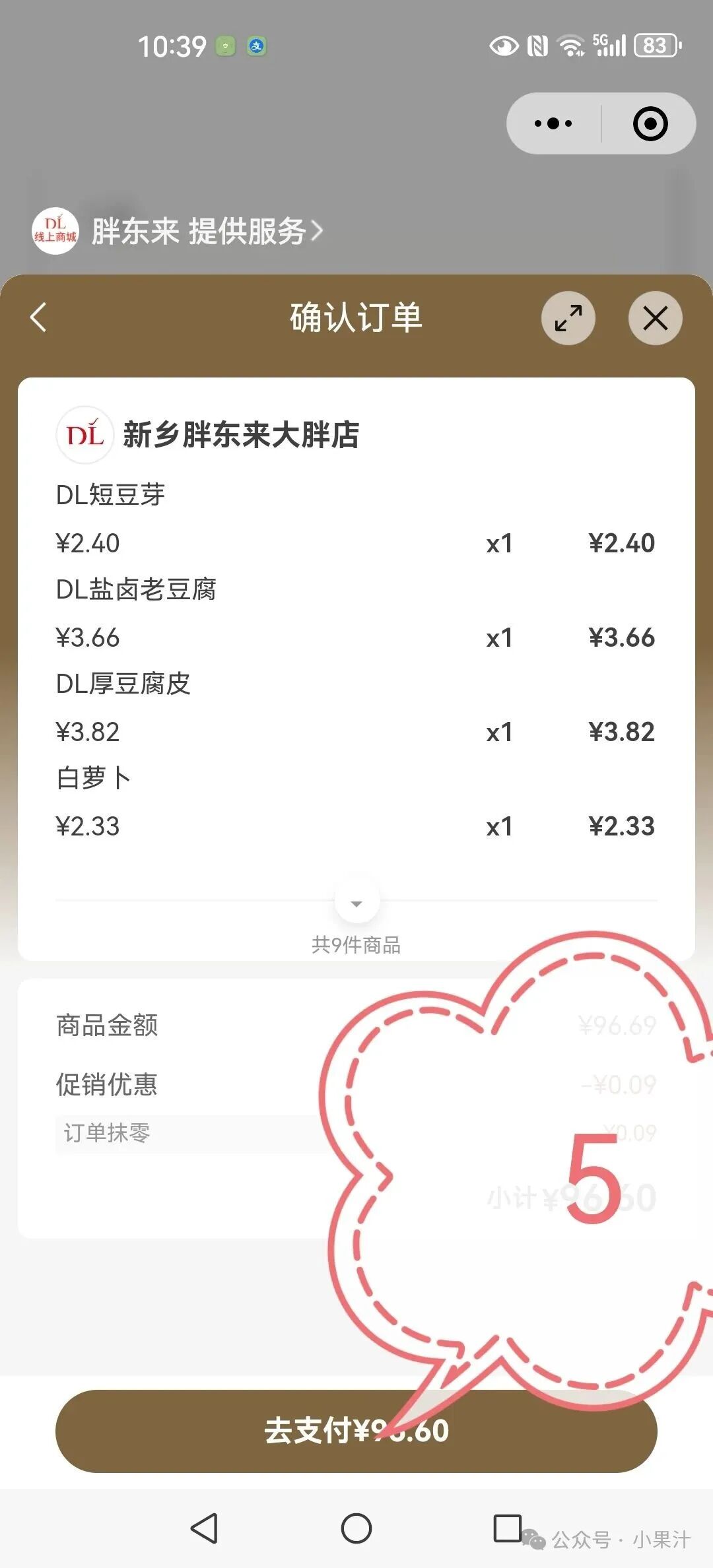Tap the 促销优惠 discount row
This screenshot has width=713, height=1568.
(106, 1084)
